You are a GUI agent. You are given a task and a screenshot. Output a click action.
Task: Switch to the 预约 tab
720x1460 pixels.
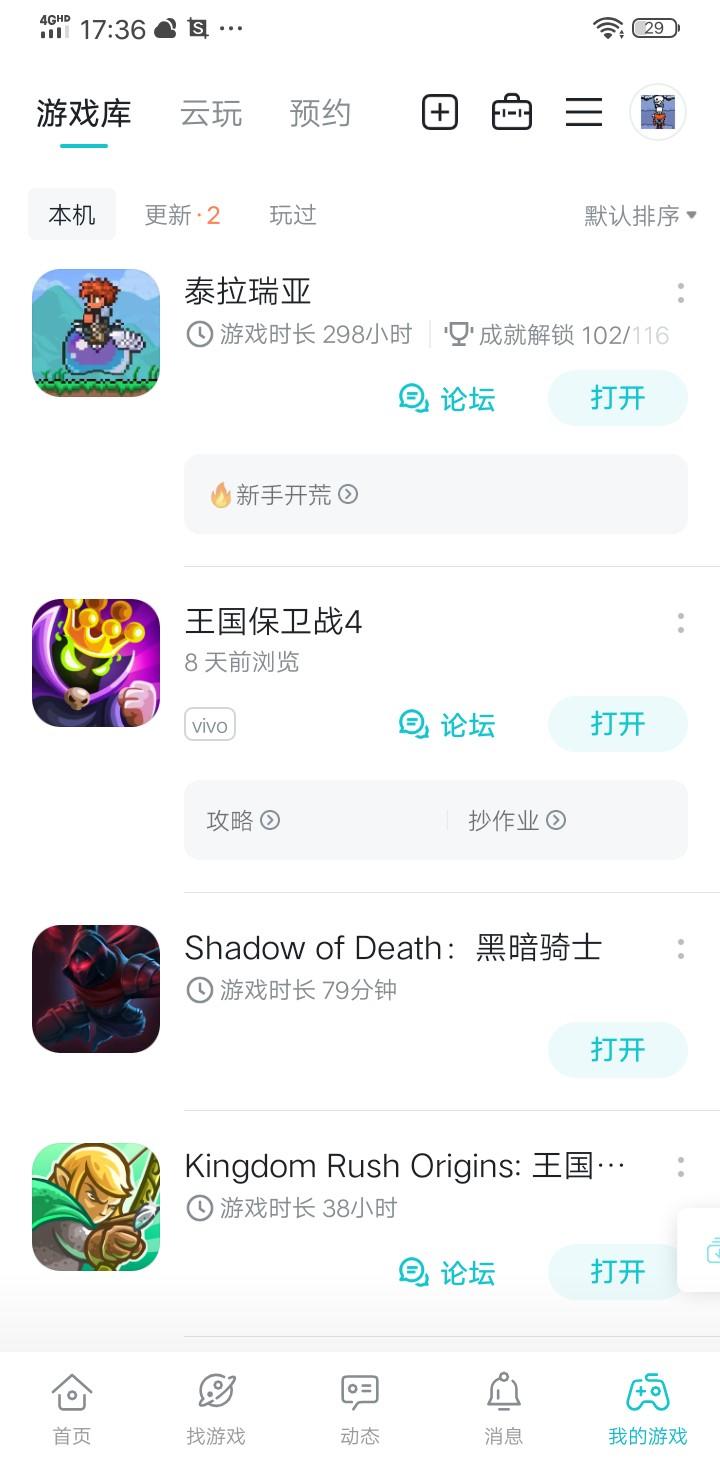(320, 114)
